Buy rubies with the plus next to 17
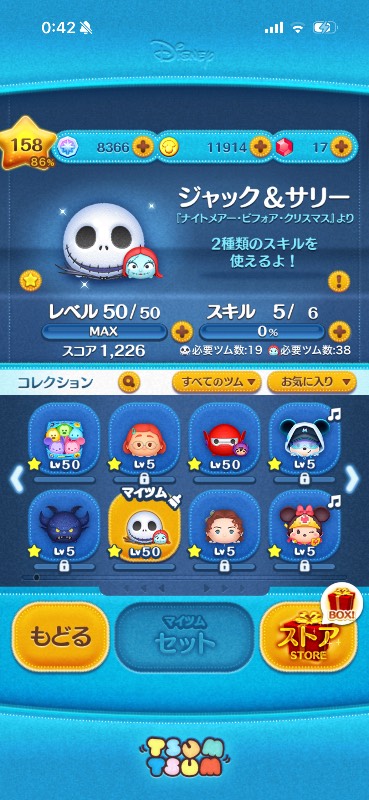This screenshot has width=369, height=800. [x=340, y=147]
